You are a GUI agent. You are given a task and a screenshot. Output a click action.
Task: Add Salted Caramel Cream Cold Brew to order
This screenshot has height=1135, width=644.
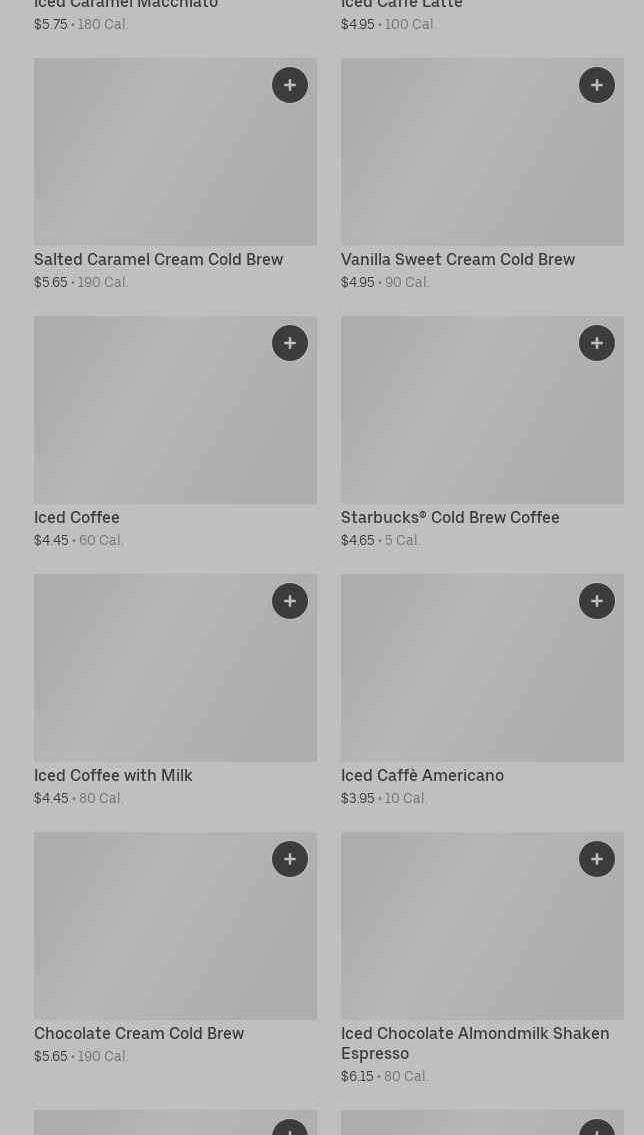tap(290, 85)
